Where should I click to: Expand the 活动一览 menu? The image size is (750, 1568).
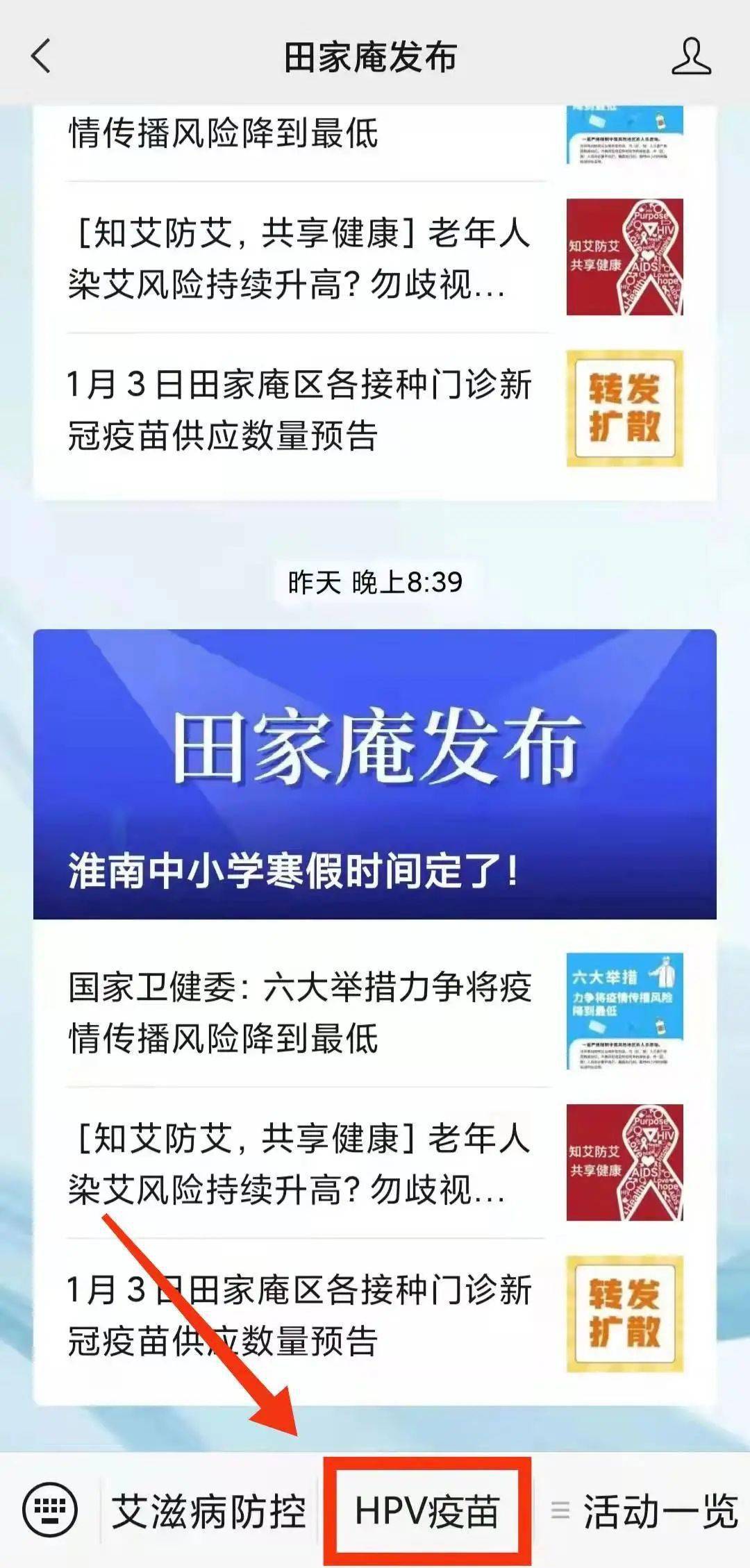(643, 1511)
